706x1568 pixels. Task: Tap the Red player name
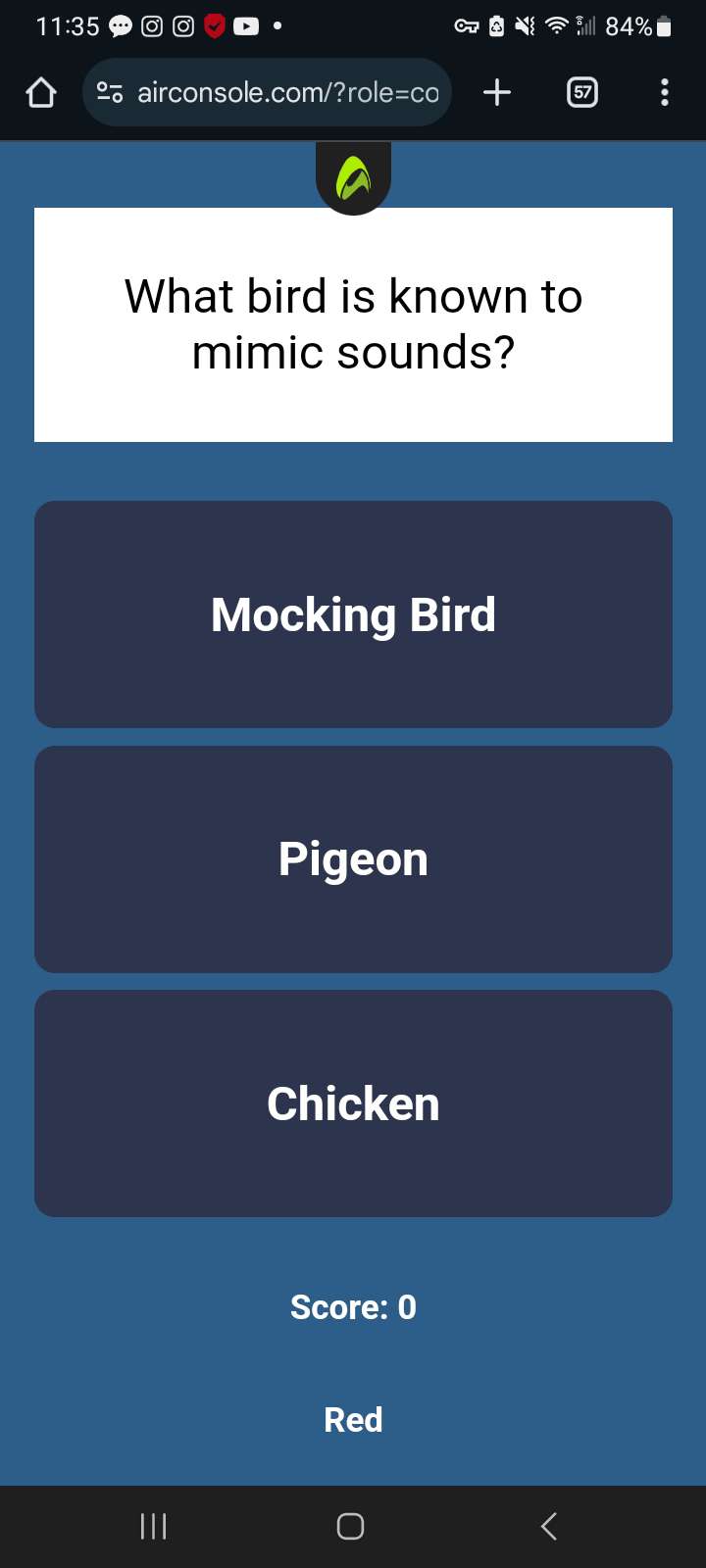[353, 1419]
